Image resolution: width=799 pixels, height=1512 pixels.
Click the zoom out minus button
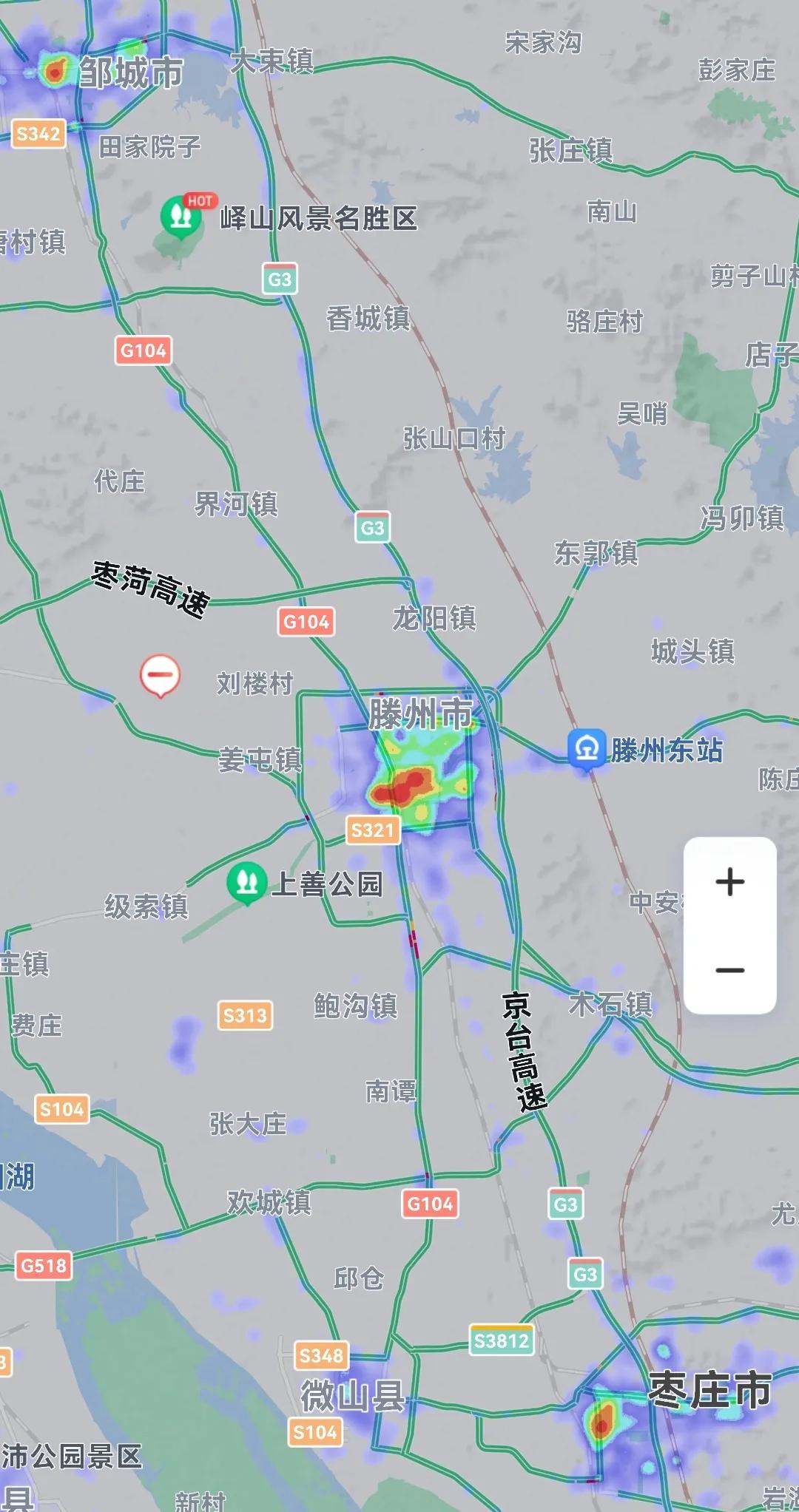click(729, 969)
